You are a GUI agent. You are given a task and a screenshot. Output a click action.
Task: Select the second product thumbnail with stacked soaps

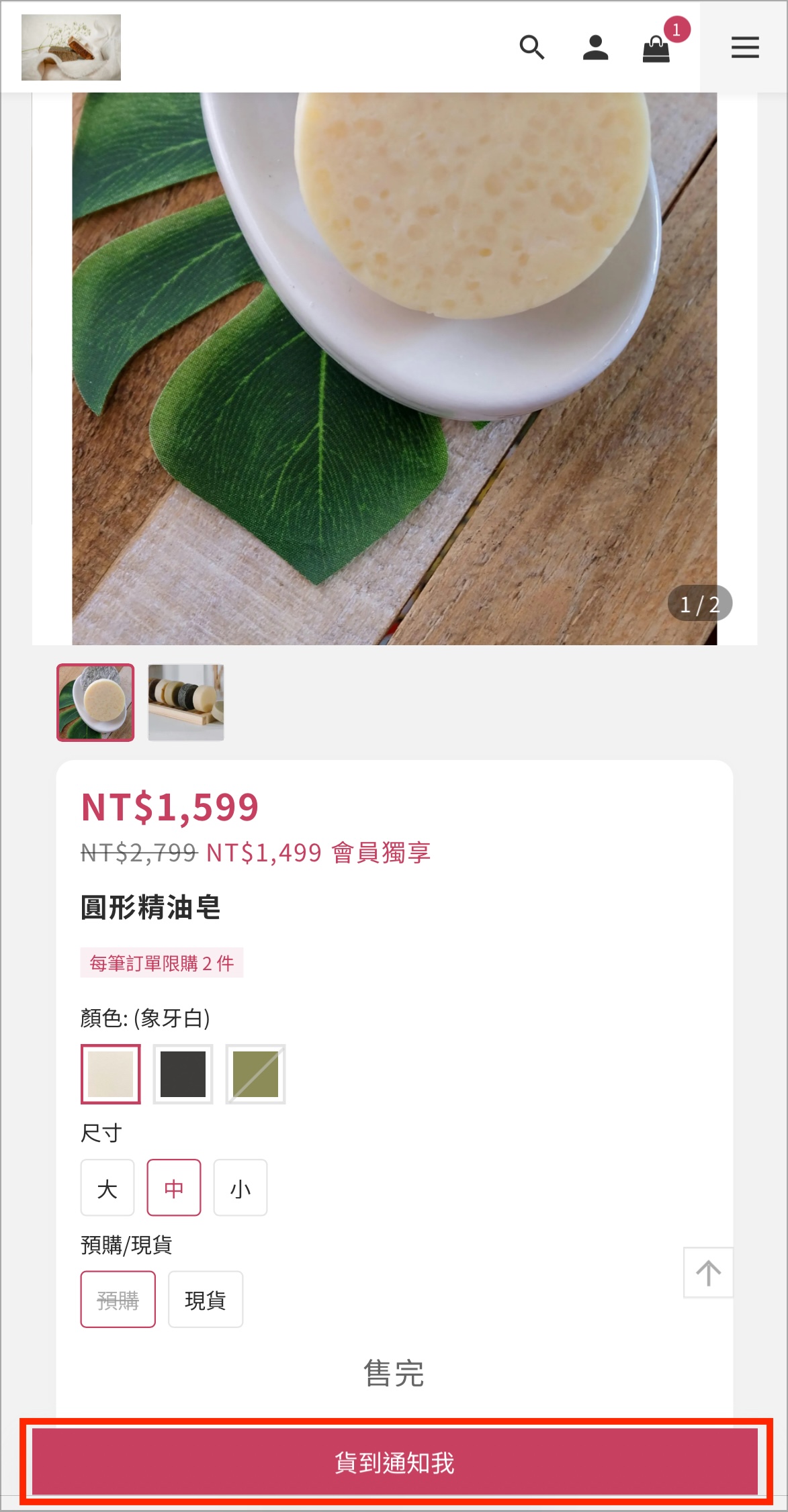pos(186,702)
